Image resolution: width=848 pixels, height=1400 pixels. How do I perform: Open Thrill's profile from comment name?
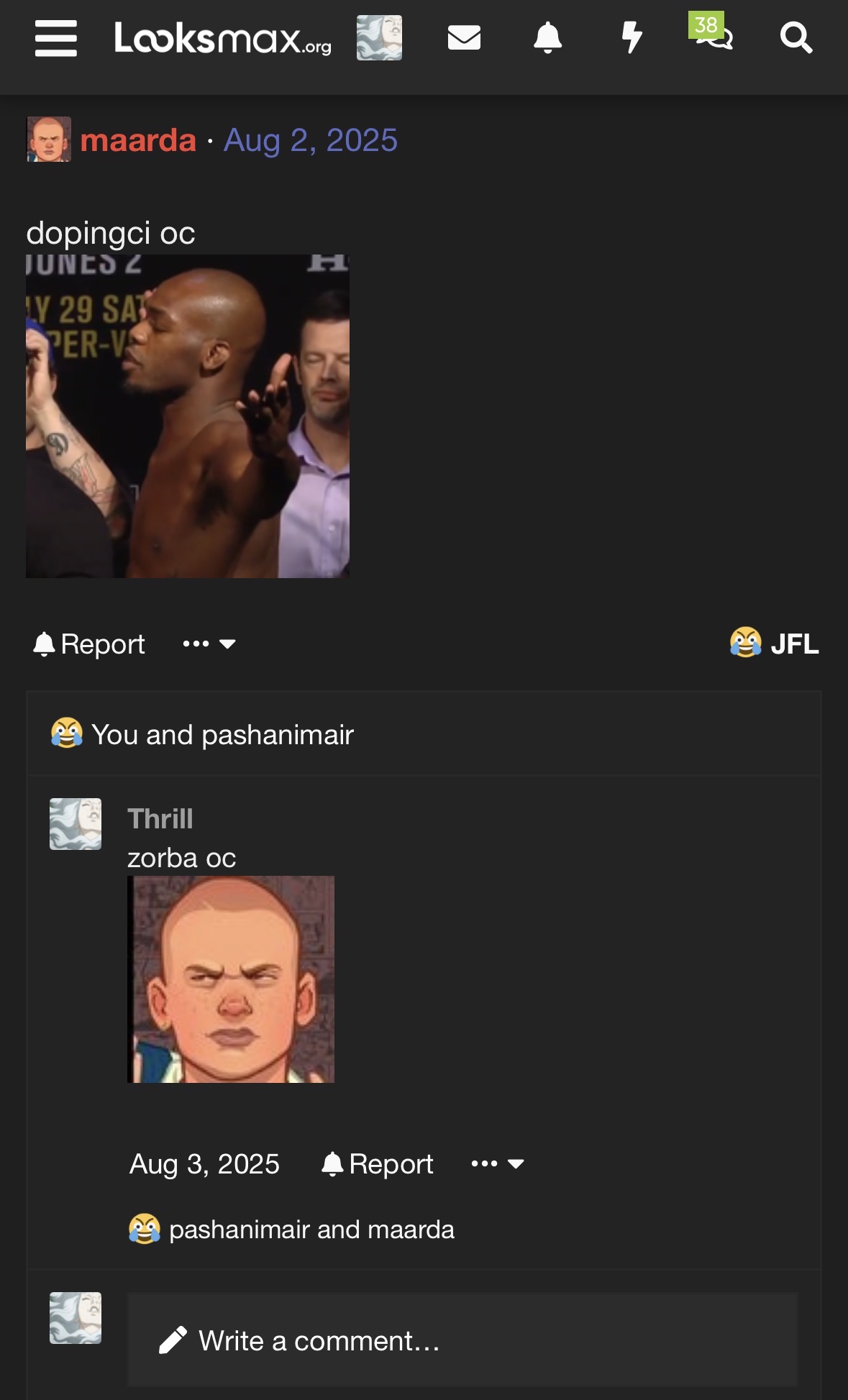(160, 819)
